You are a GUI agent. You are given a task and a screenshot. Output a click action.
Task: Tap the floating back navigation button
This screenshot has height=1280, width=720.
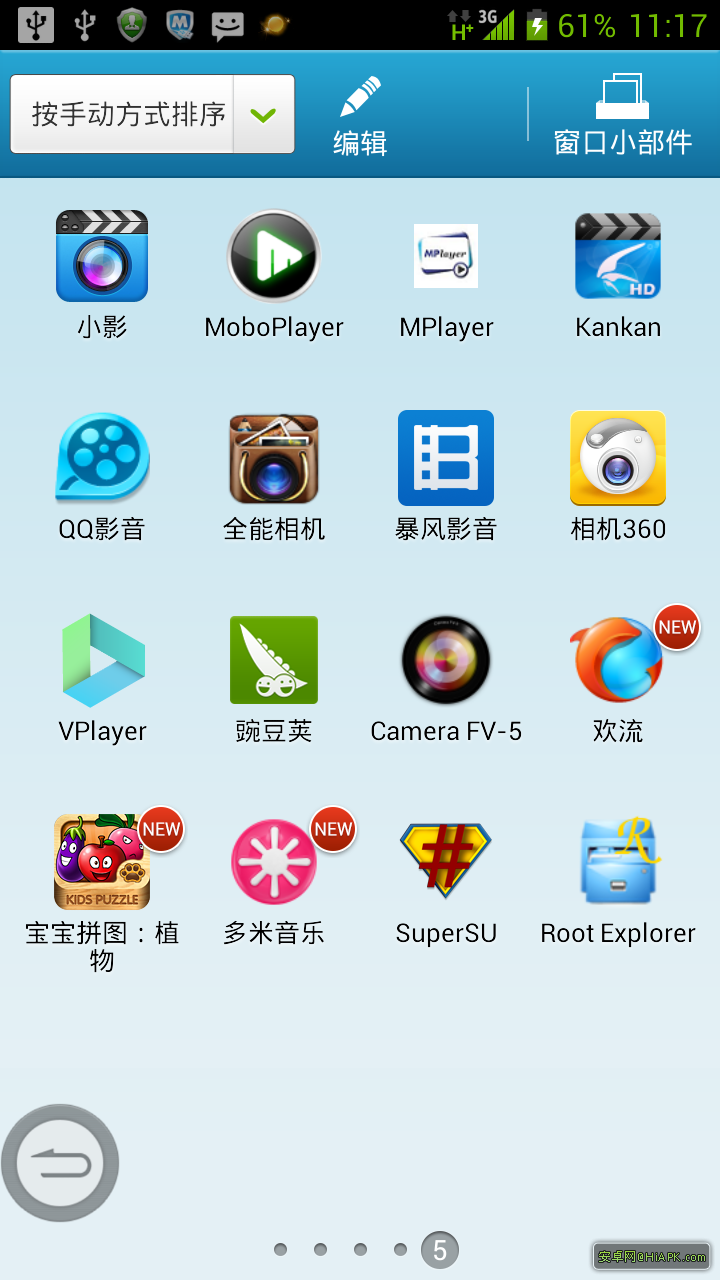[x=60, y=1163]
